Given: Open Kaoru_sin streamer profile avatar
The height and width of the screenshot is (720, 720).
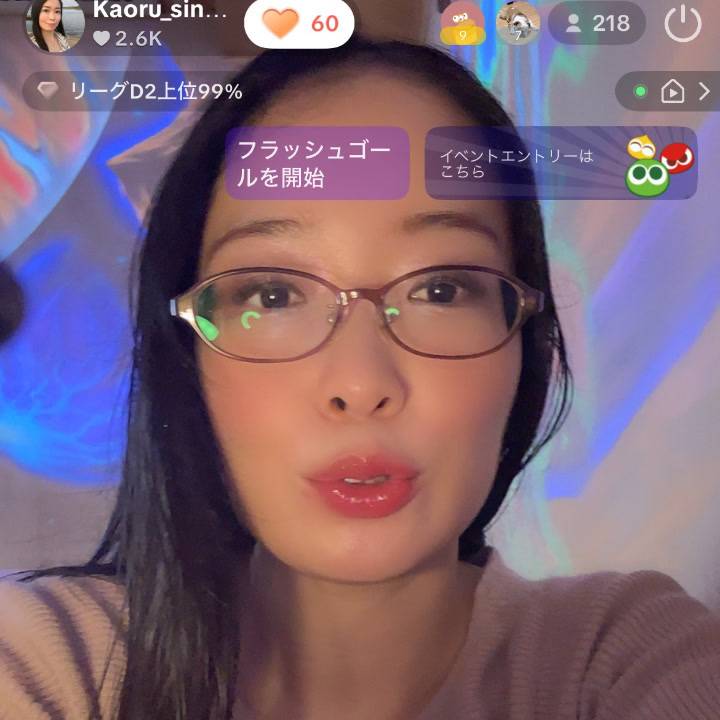Looking at the screenshot, I should pyautogui.click(x=55, y=24).
